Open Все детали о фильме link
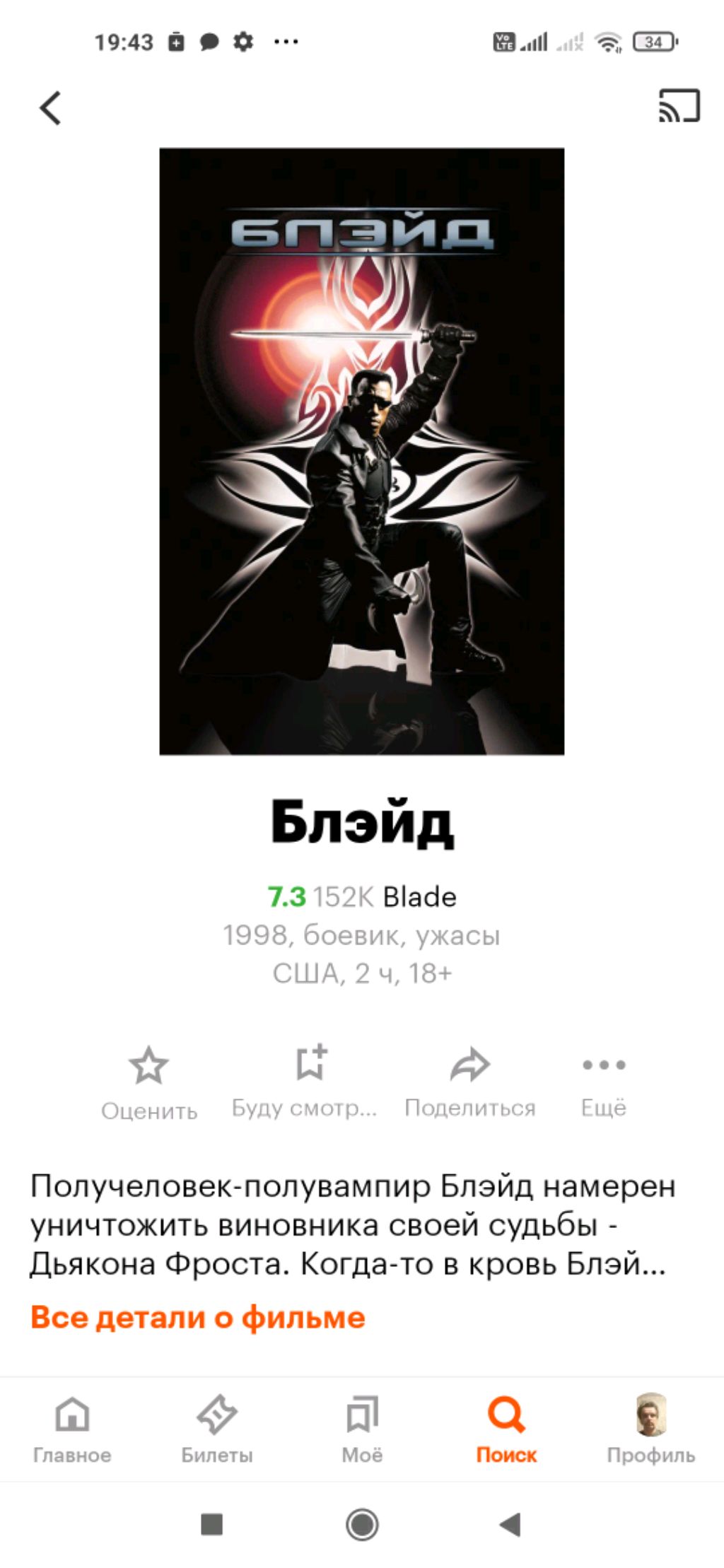The height and width of the screenshot is (1568, 724). click(x=198, y=1318)
